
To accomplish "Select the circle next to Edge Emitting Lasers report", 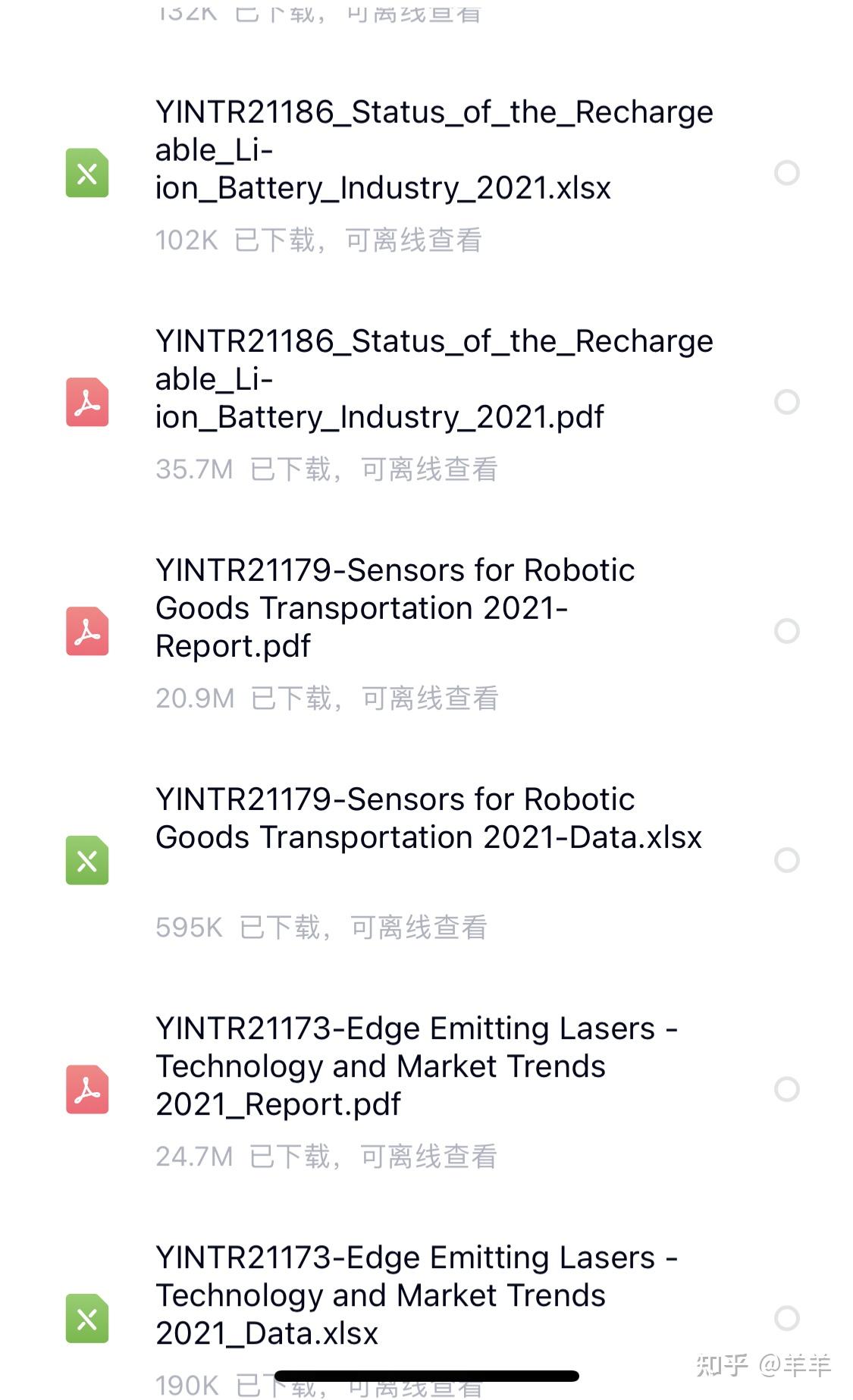I will (789, 1088).
